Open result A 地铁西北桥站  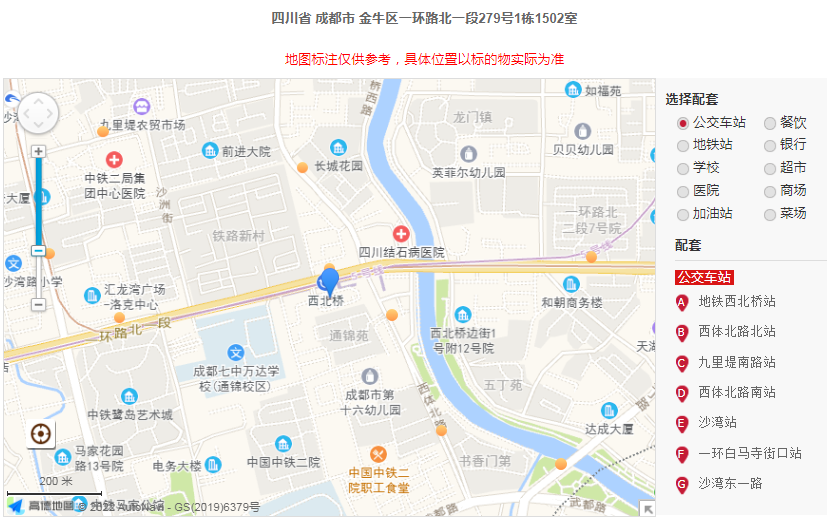point(736,301)
